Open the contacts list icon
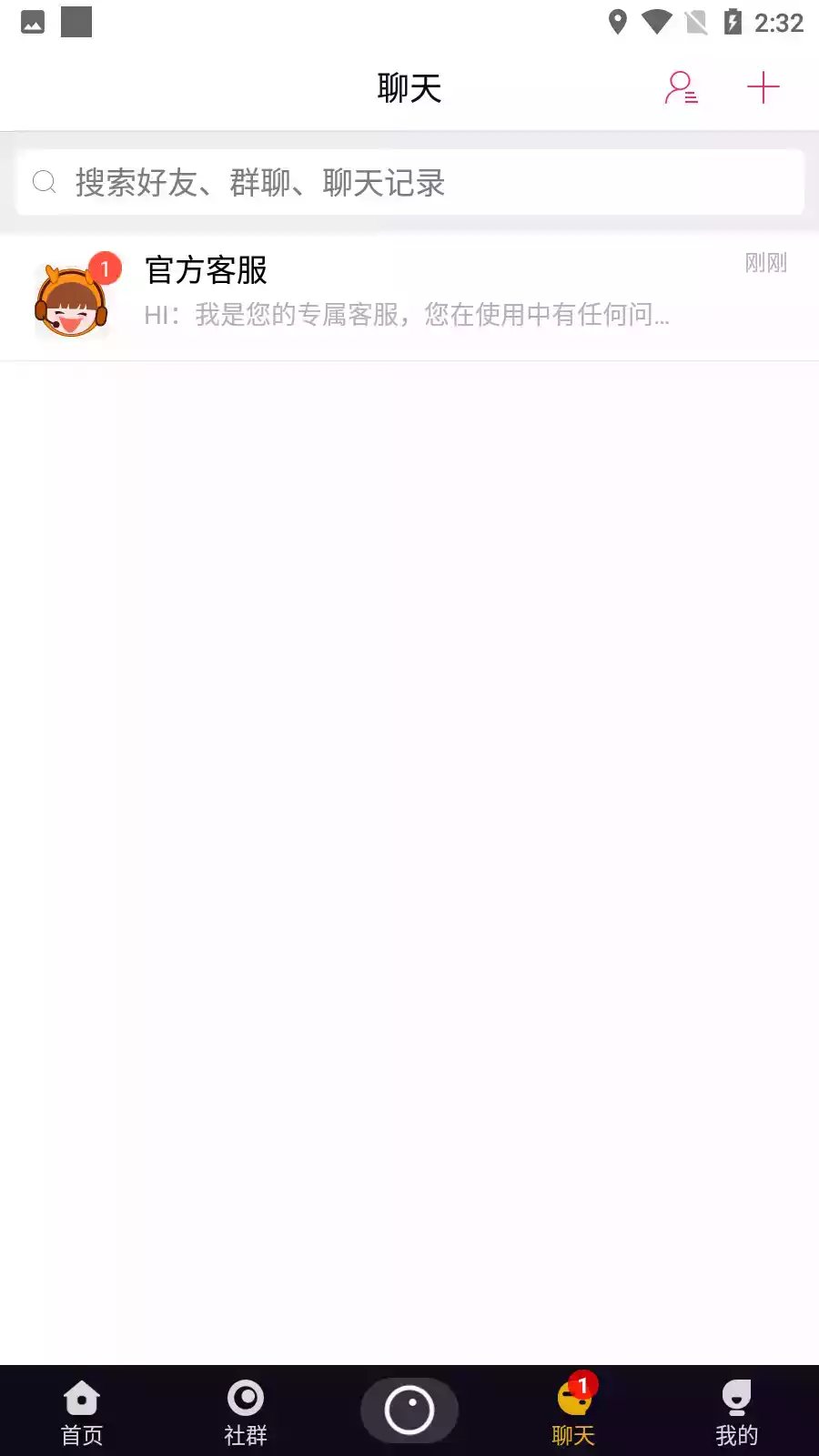 [681, 88]
